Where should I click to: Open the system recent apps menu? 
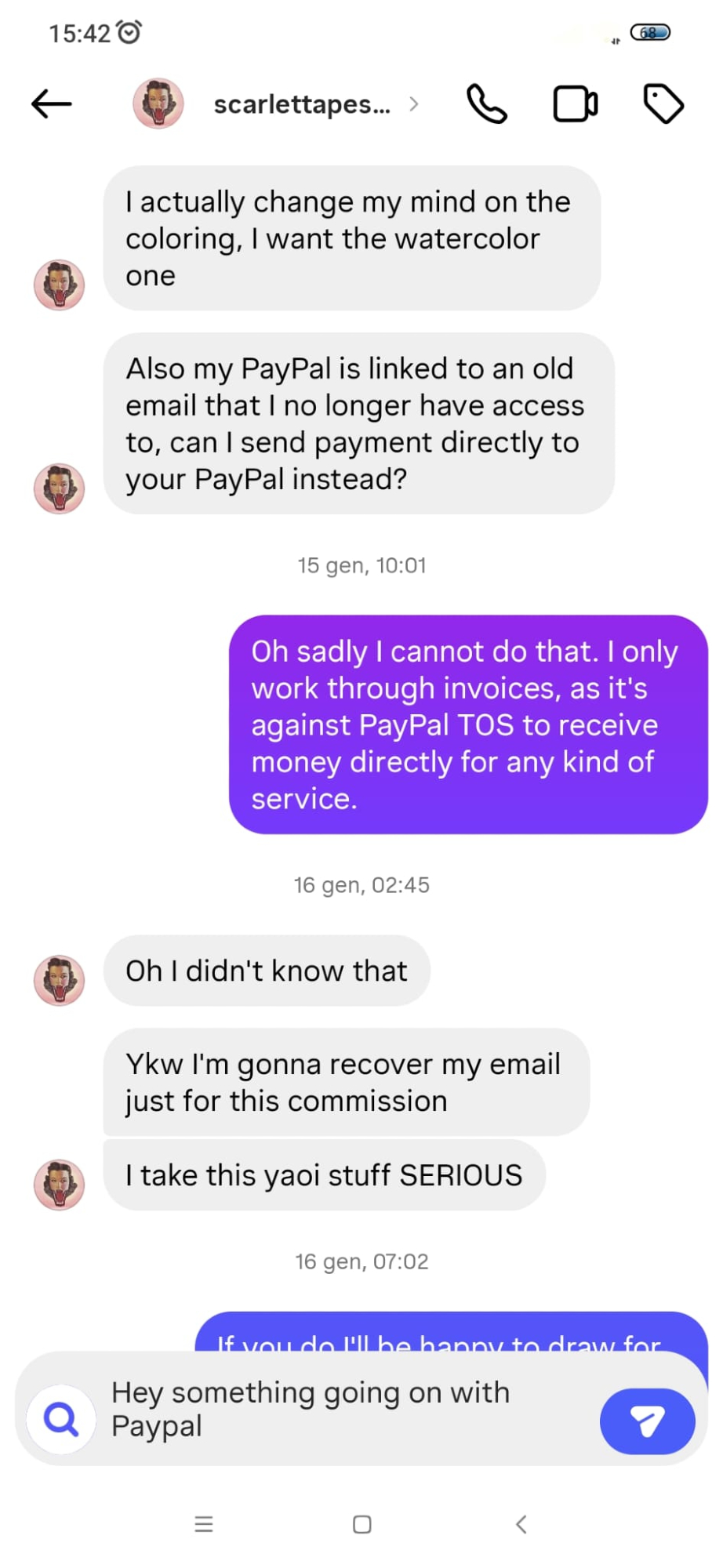204,1524
